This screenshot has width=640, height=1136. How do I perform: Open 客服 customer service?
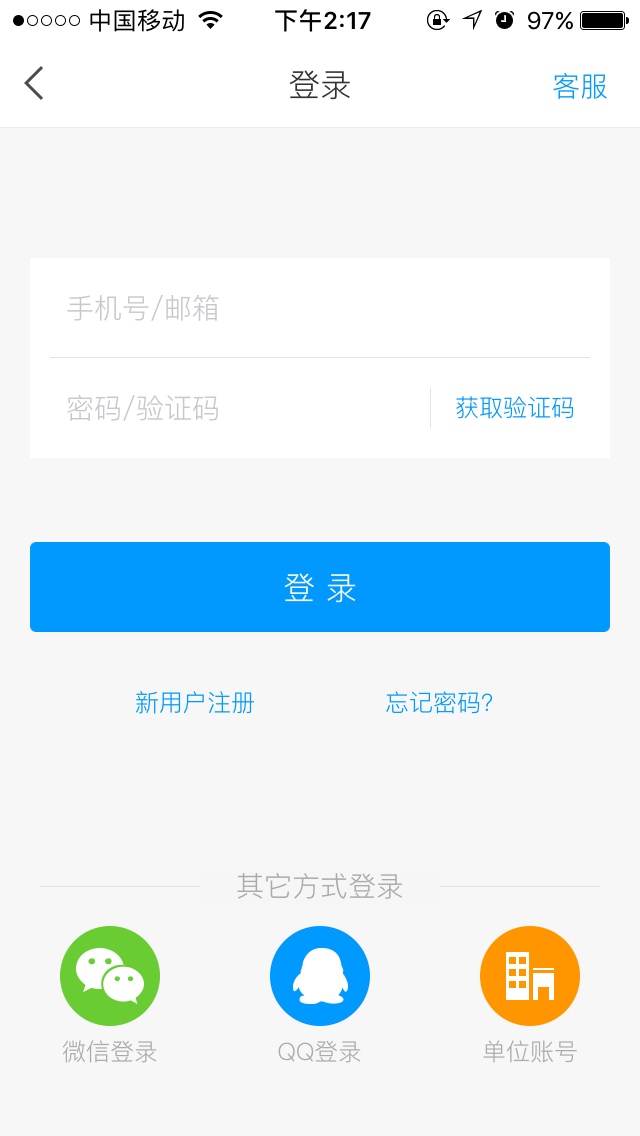580,86
